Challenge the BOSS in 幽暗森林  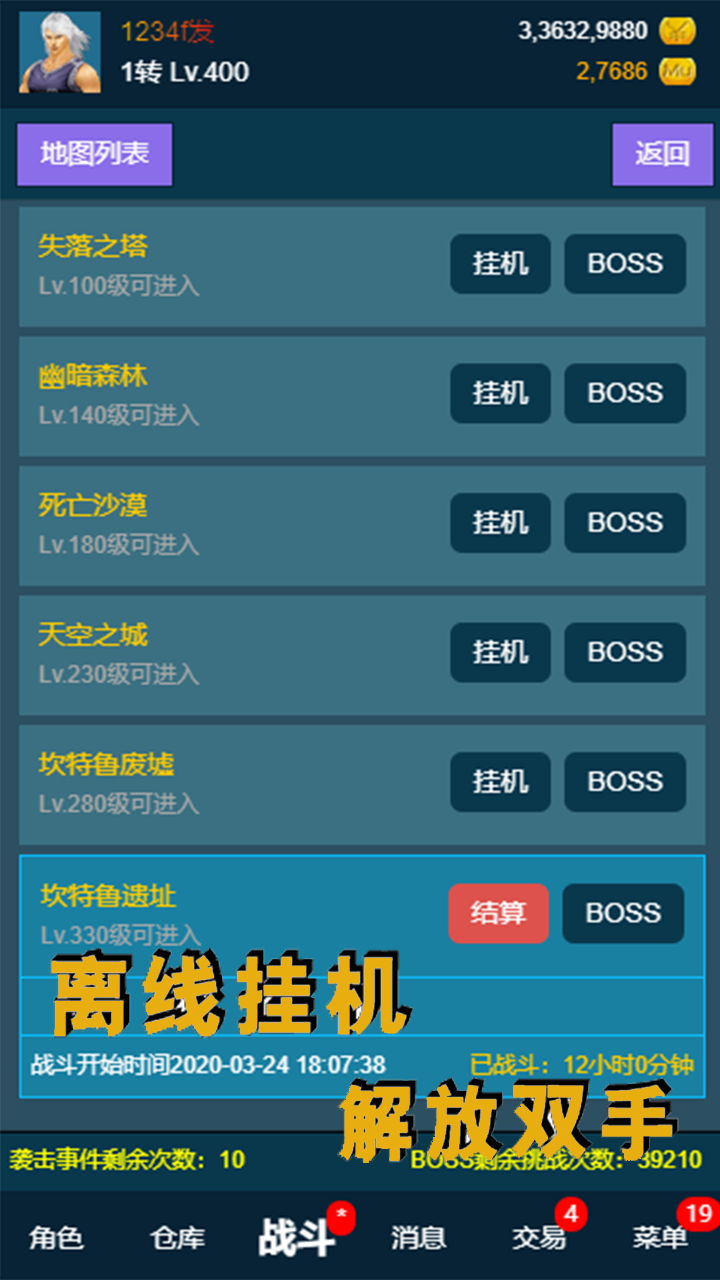625,393
